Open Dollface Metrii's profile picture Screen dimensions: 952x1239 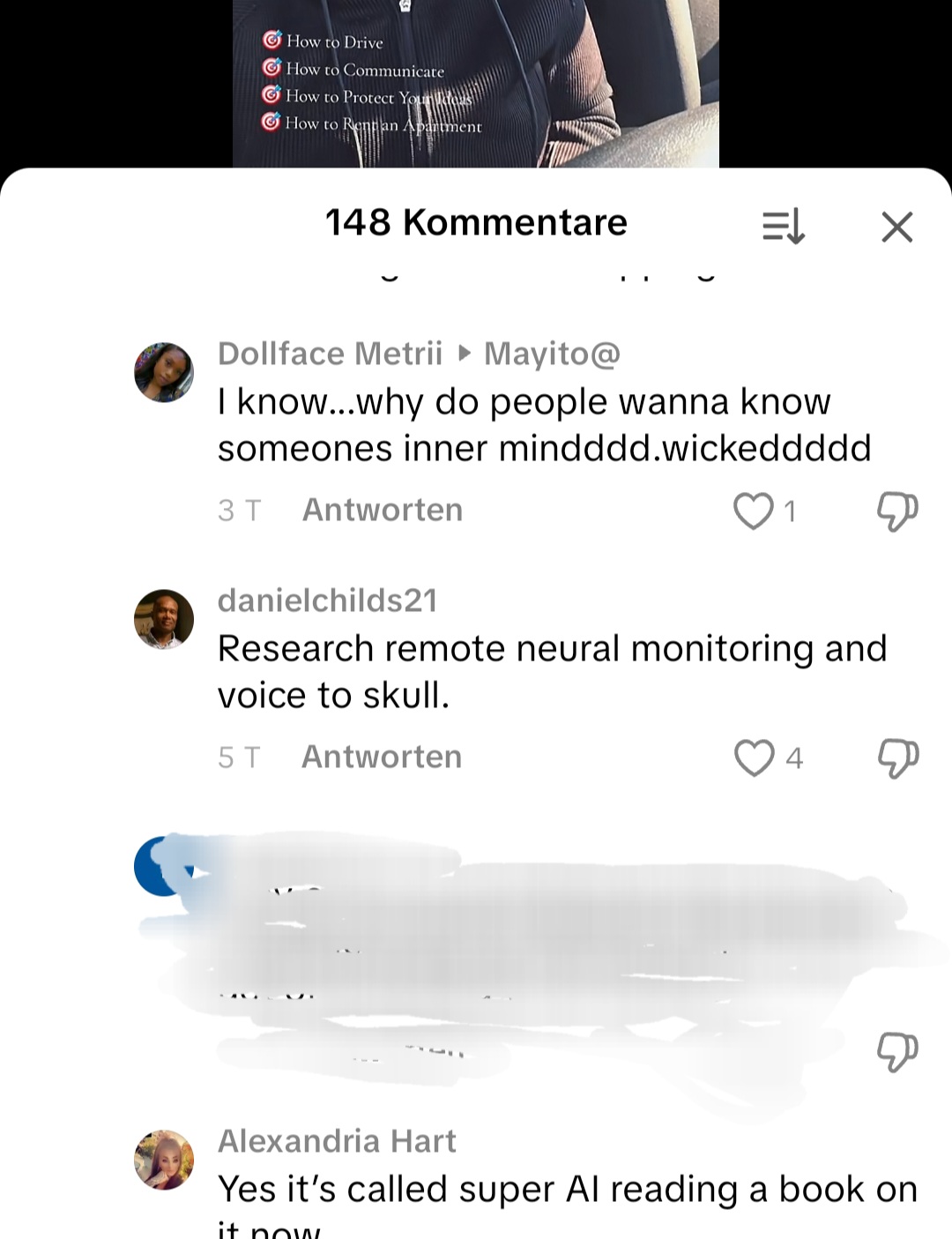click(x=164, y=372)
